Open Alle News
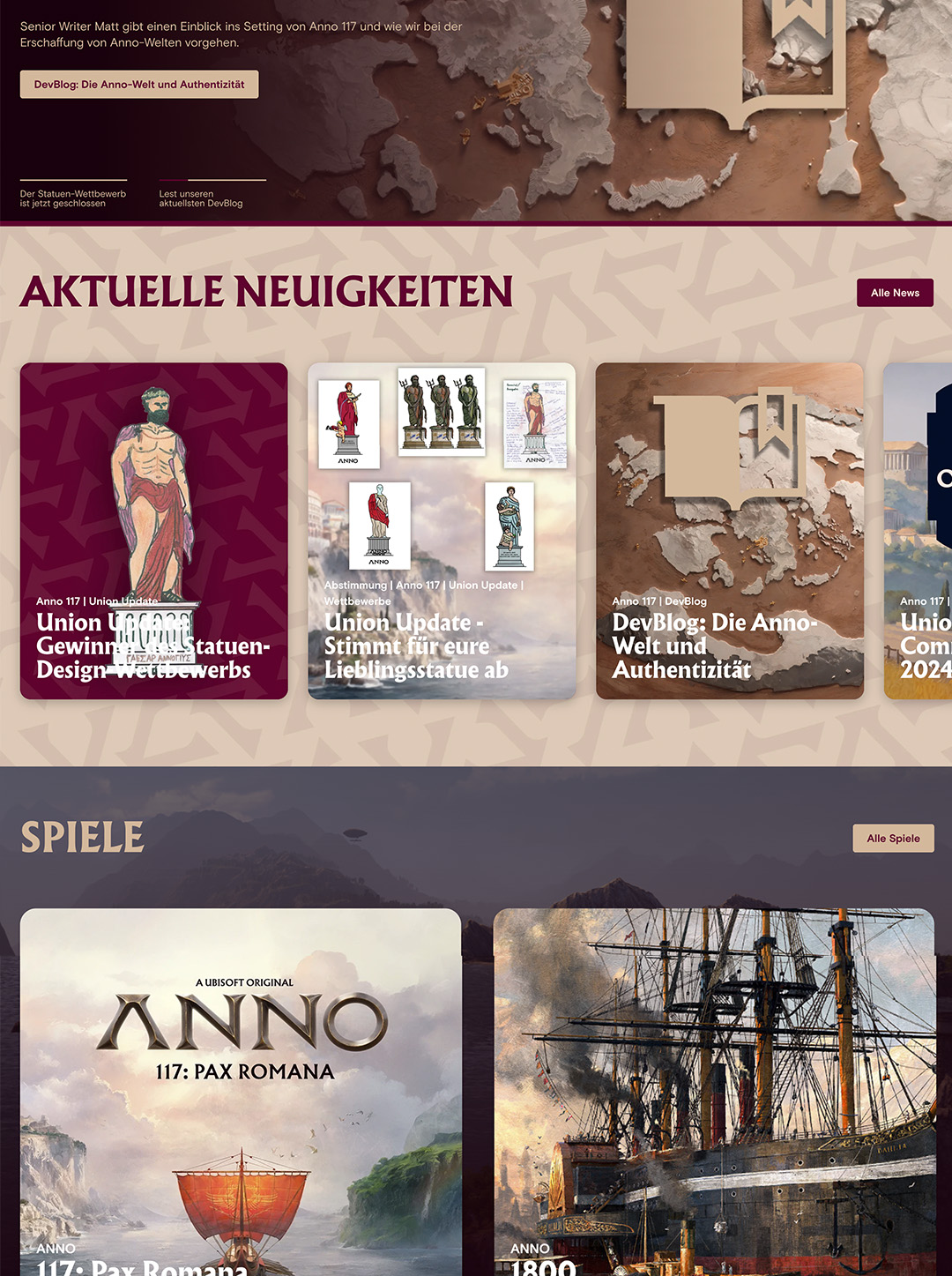Viewport: 952px width, 1276px height. [894, 293]
